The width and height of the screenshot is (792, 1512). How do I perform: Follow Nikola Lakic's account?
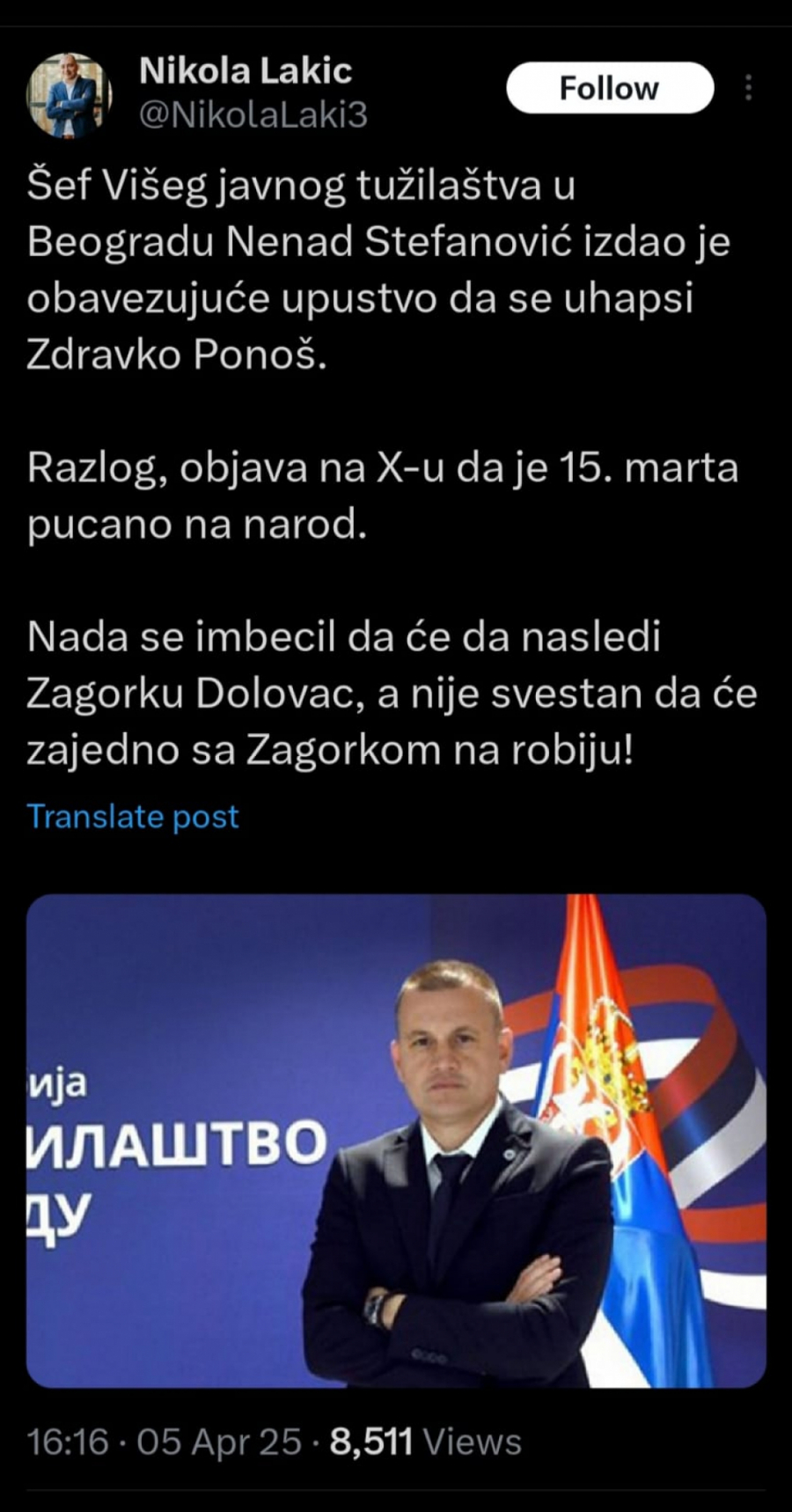coord(609,88)
